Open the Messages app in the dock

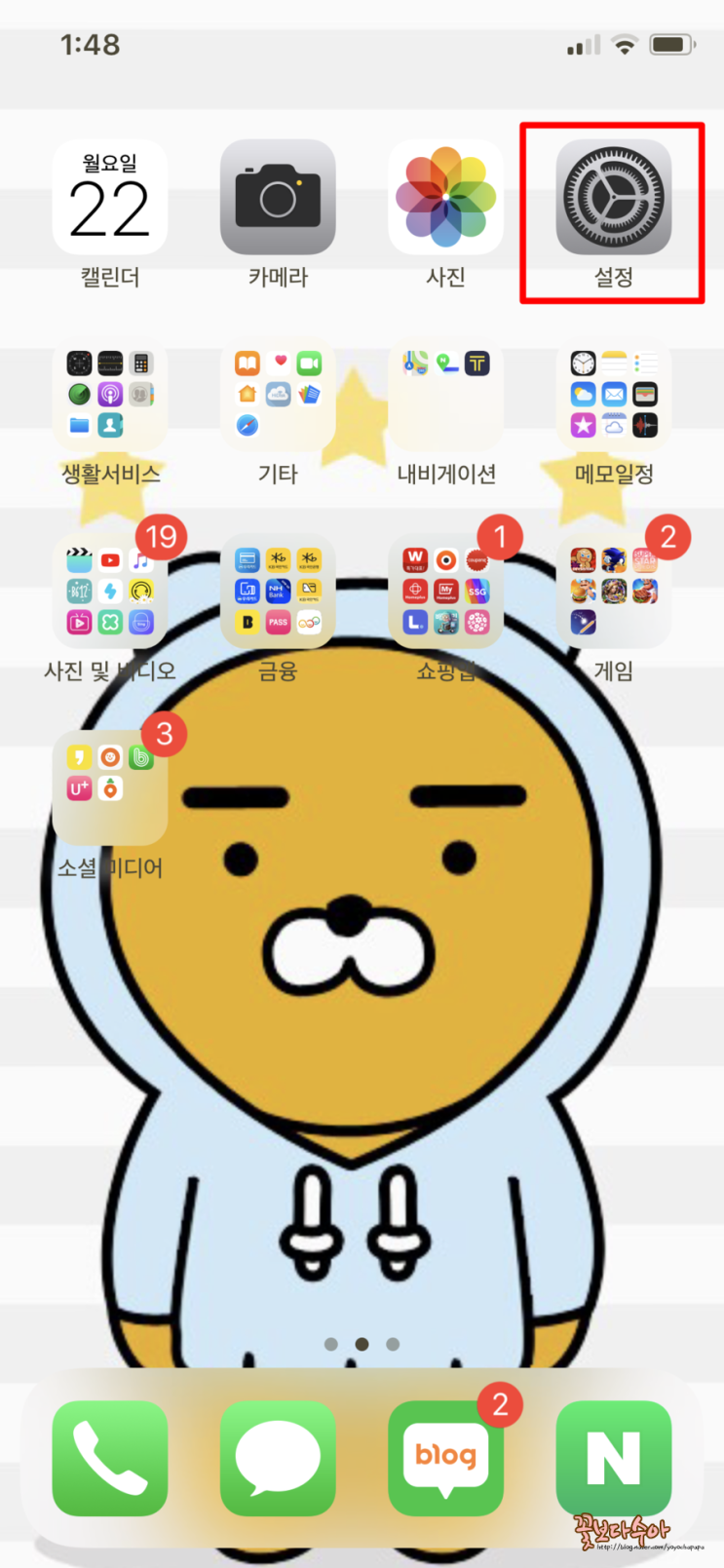[x=278, y=1458]
